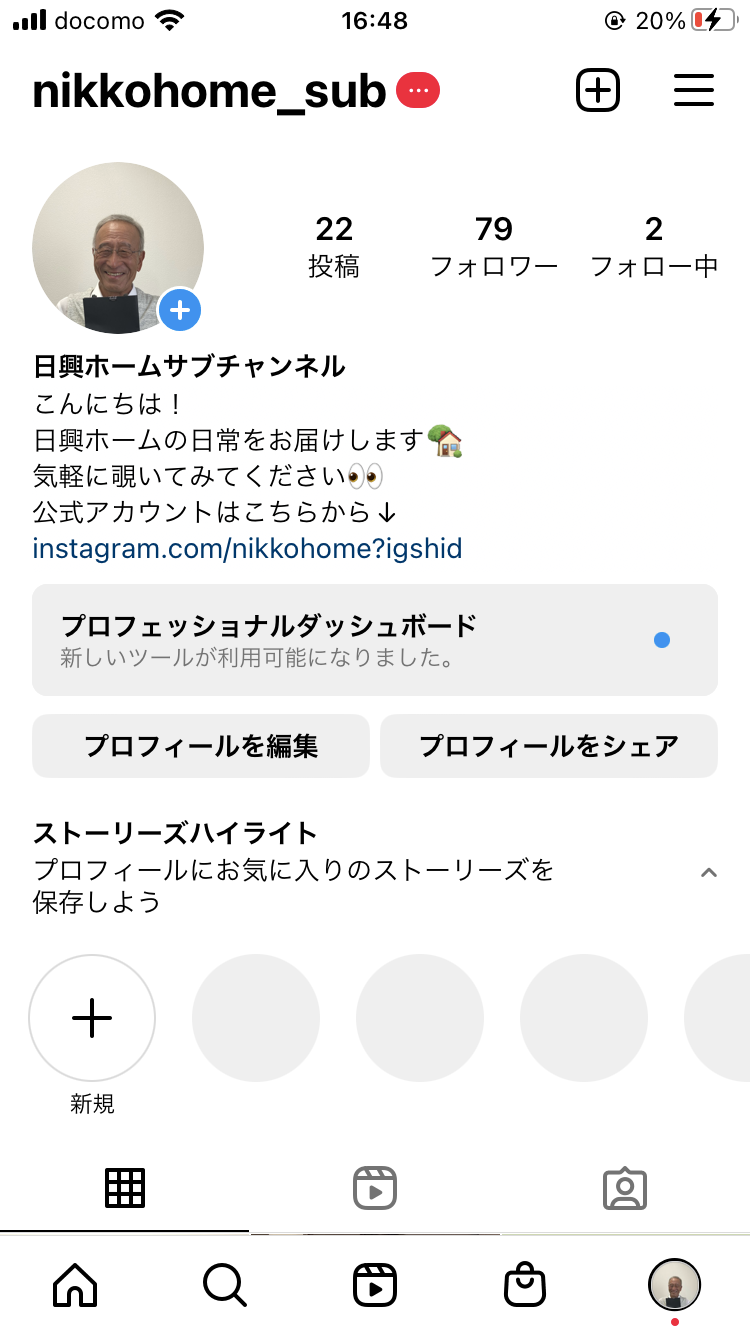Go to the Home feed
This screenshot has height=1334, width=750.
[76, 1284]
